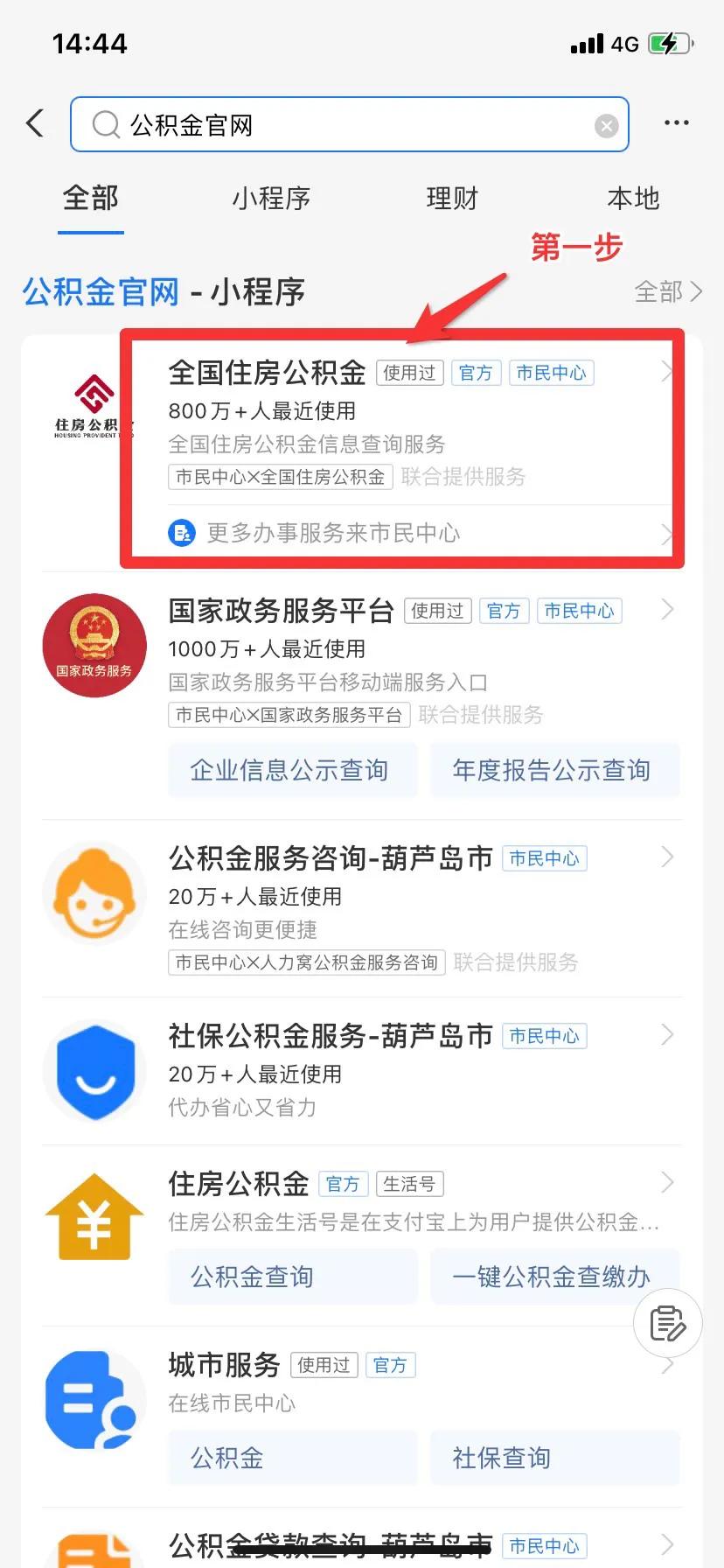
Task: Tap the 公积金官网 search field
Action: [350, 125]
